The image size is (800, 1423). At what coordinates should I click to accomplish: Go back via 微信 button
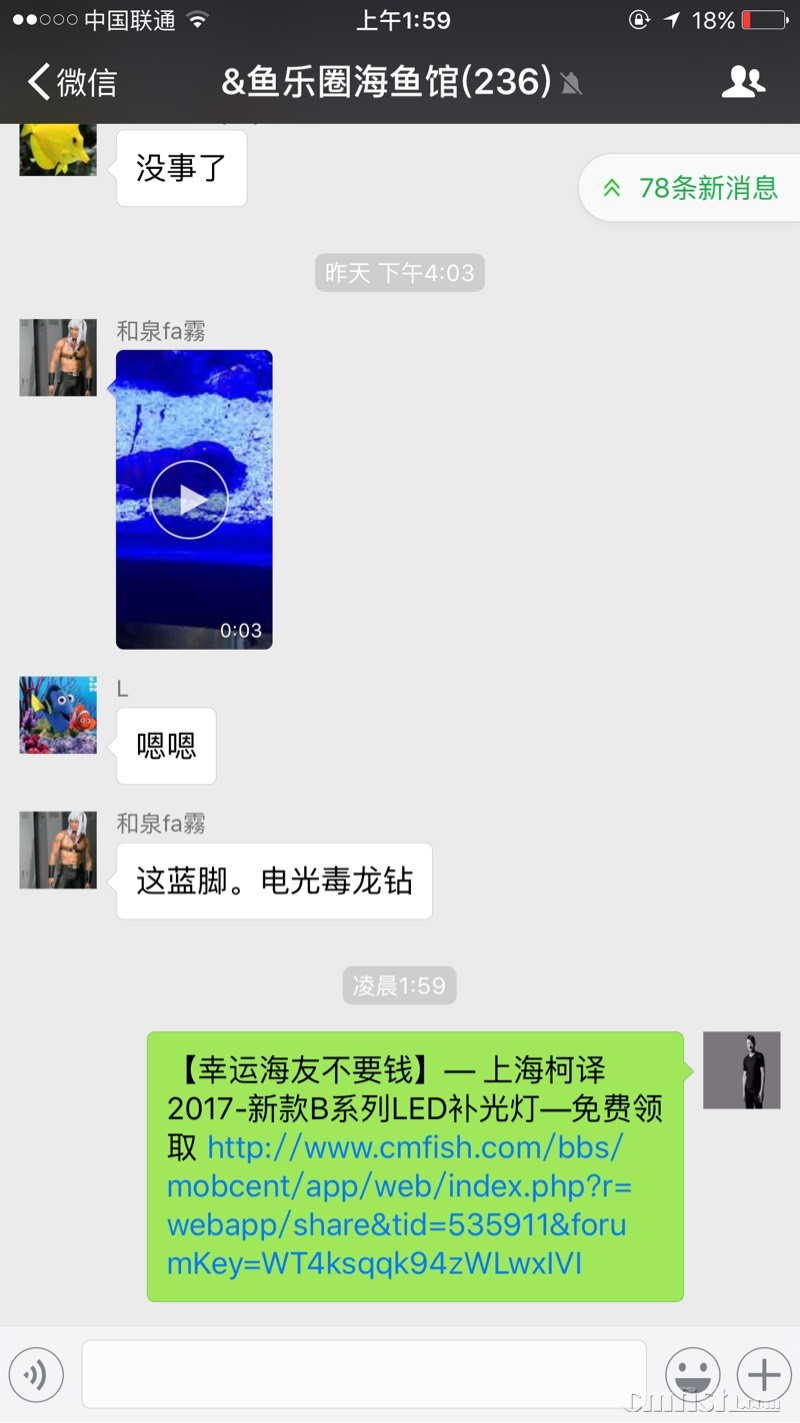click(70, 84)
